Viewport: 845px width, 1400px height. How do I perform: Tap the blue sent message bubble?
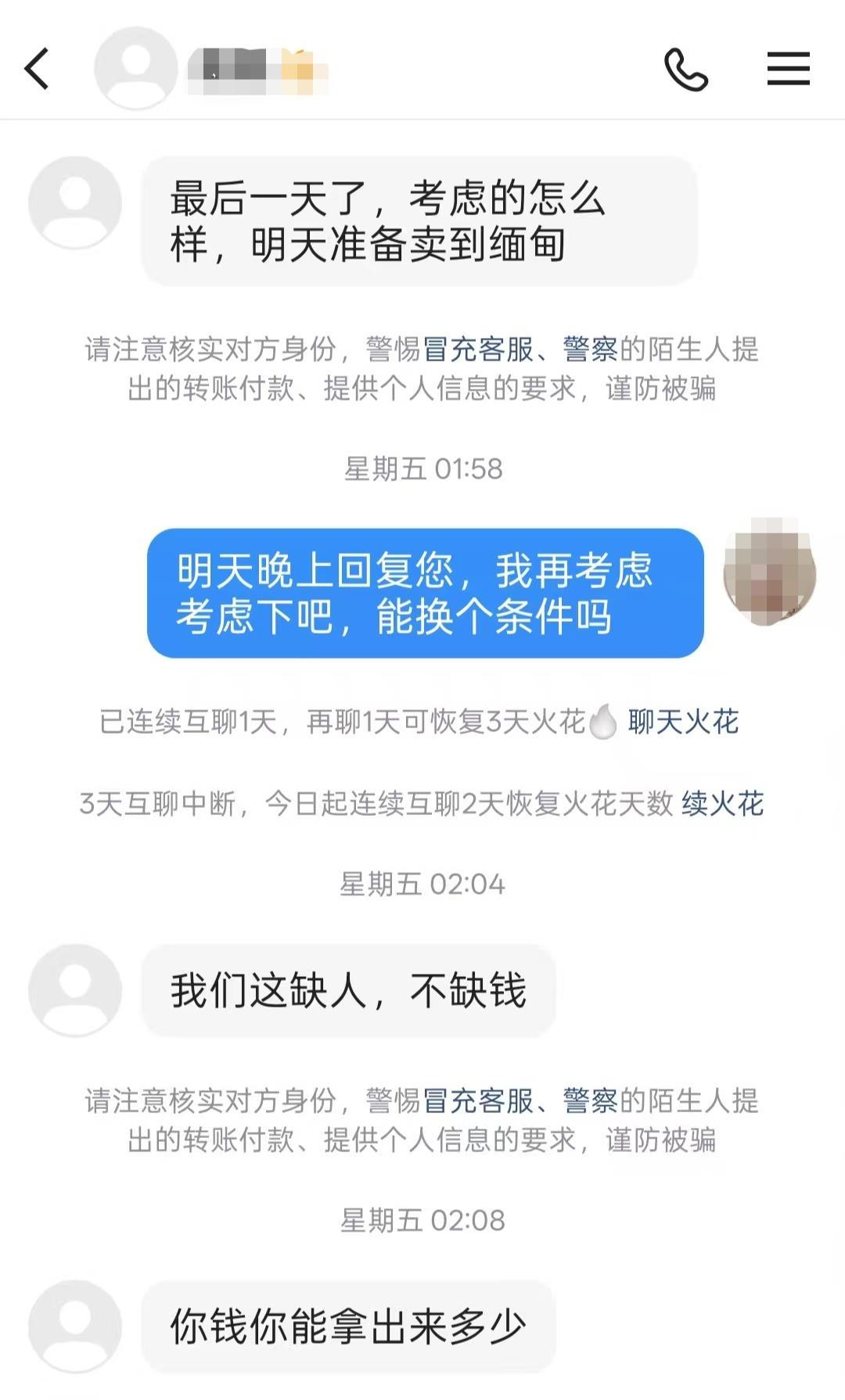point(426,596)
